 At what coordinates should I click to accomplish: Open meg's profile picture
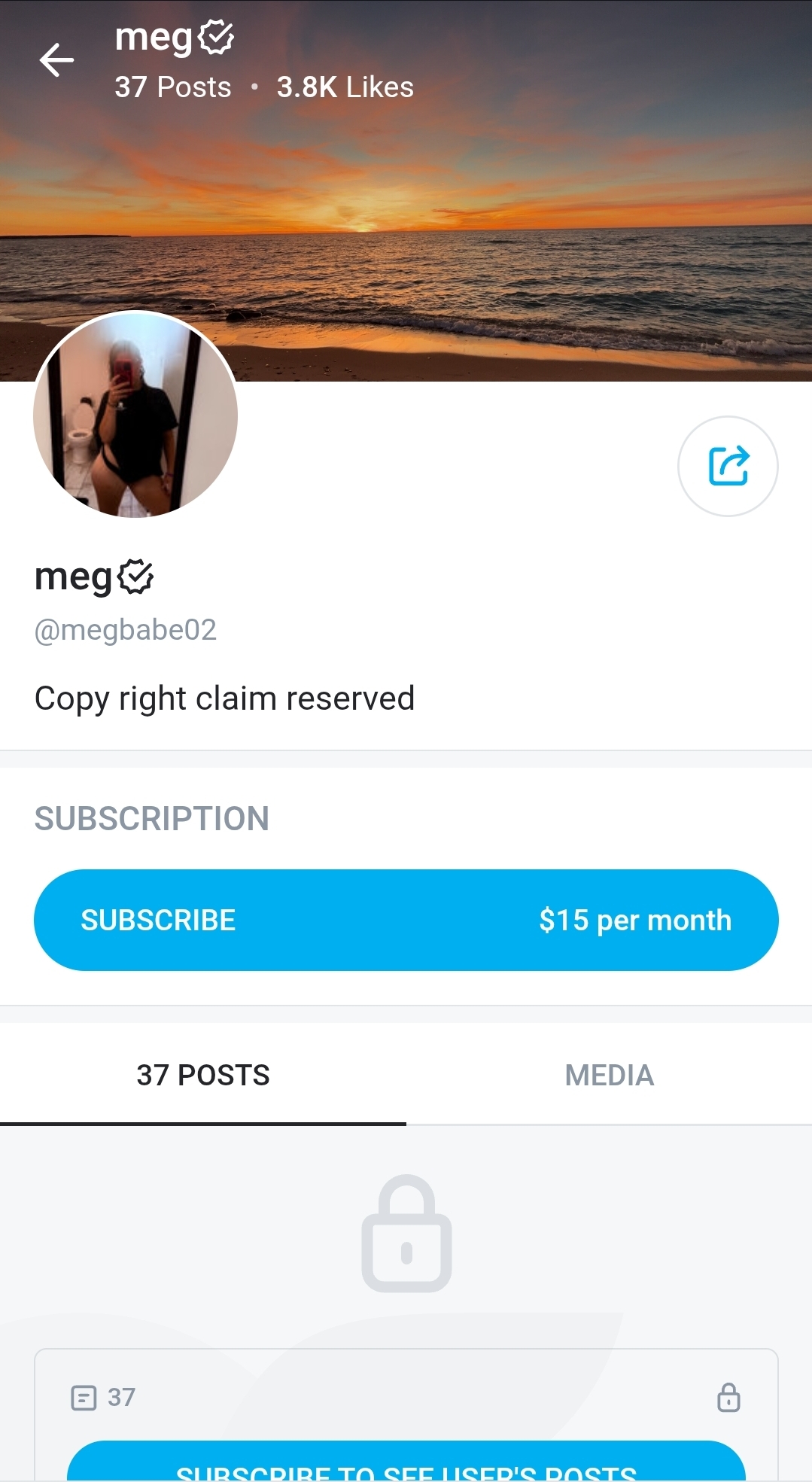pos(135,415)
